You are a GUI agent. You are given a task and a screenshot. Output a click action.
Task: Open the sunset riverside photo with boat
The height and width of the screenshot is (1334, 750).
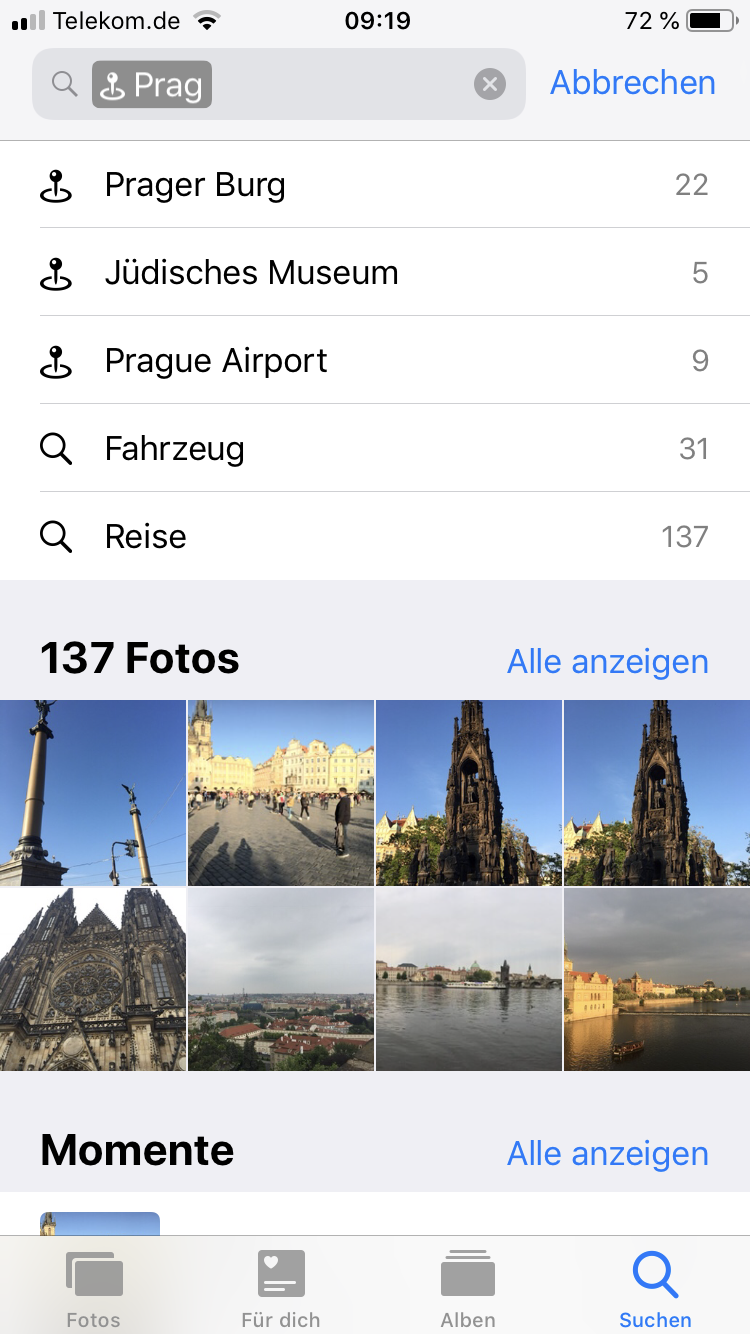pos(657,980)
